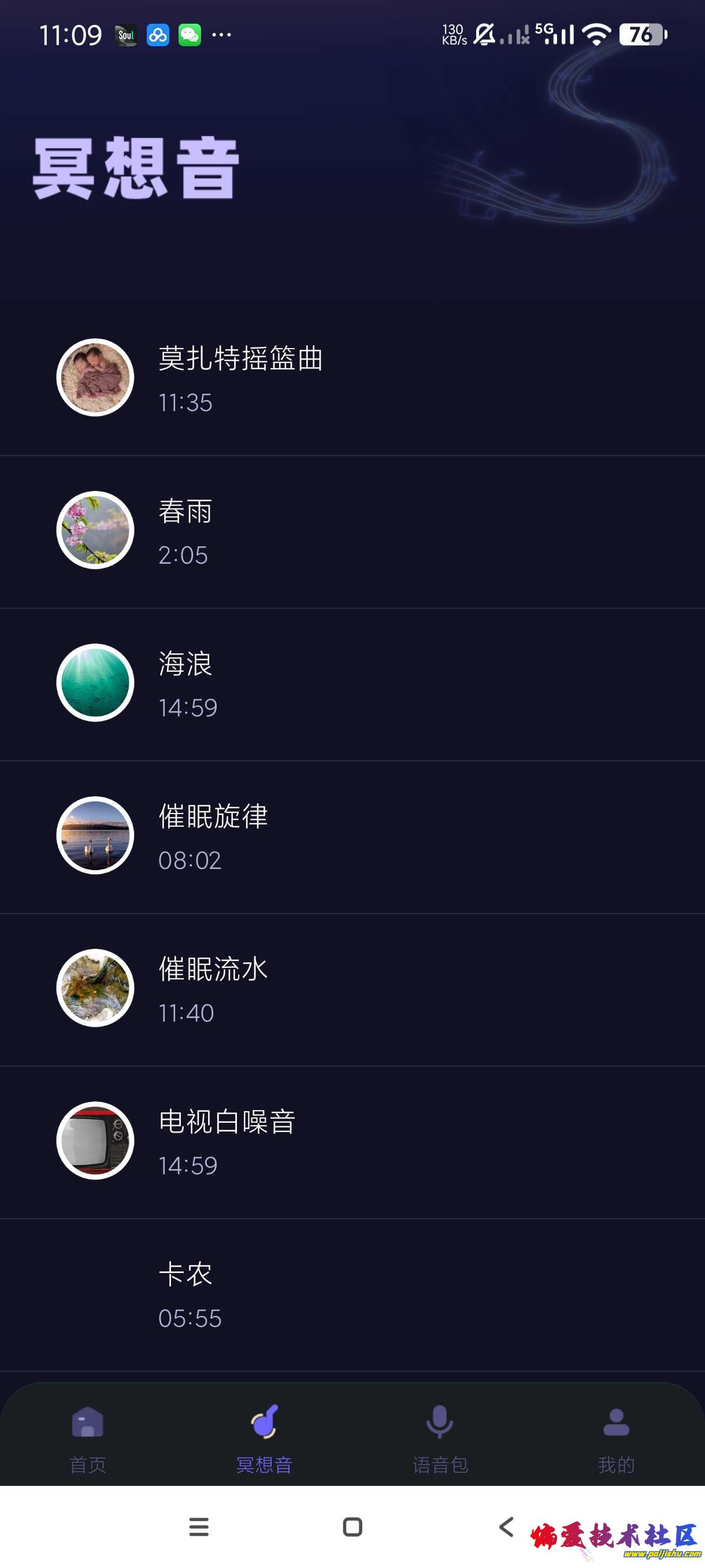Go to the 语音包 tab

[x=440, y=1438]
